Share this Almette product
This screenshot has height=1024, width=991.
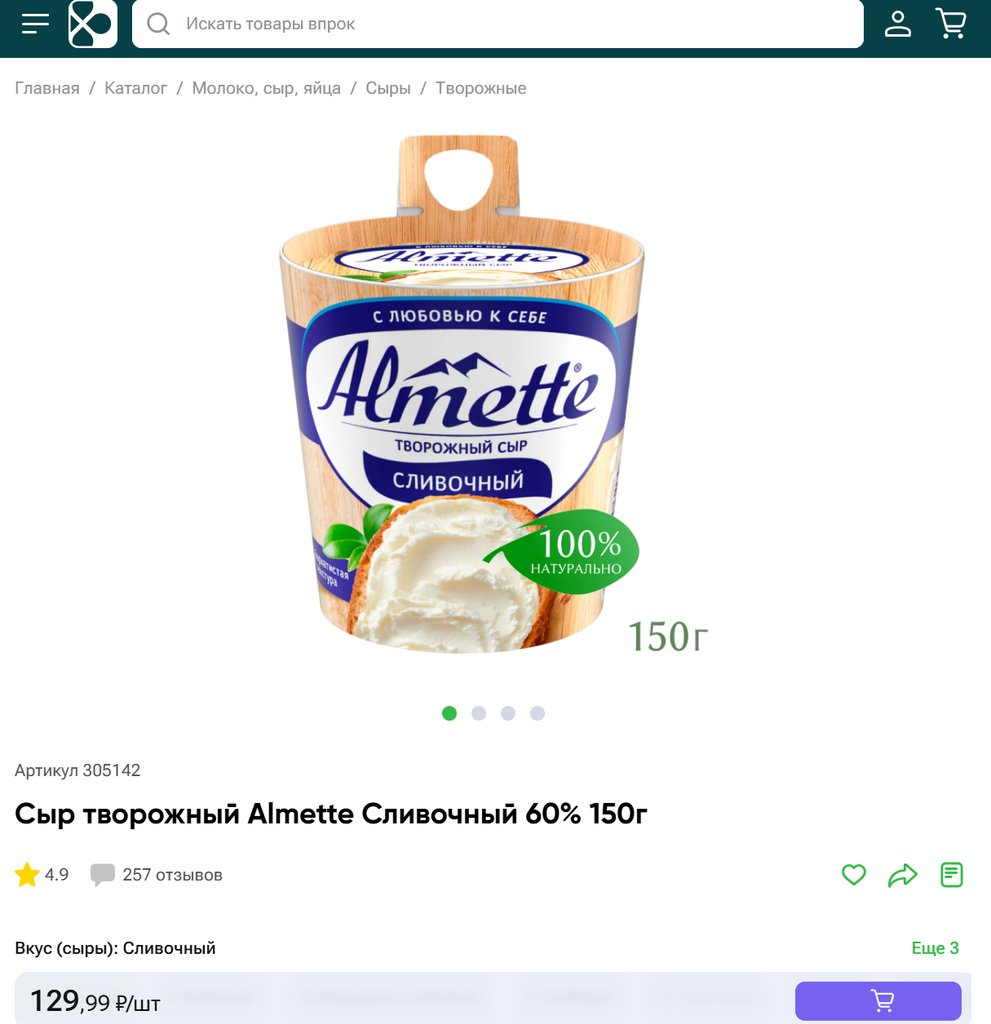point(902,875)
